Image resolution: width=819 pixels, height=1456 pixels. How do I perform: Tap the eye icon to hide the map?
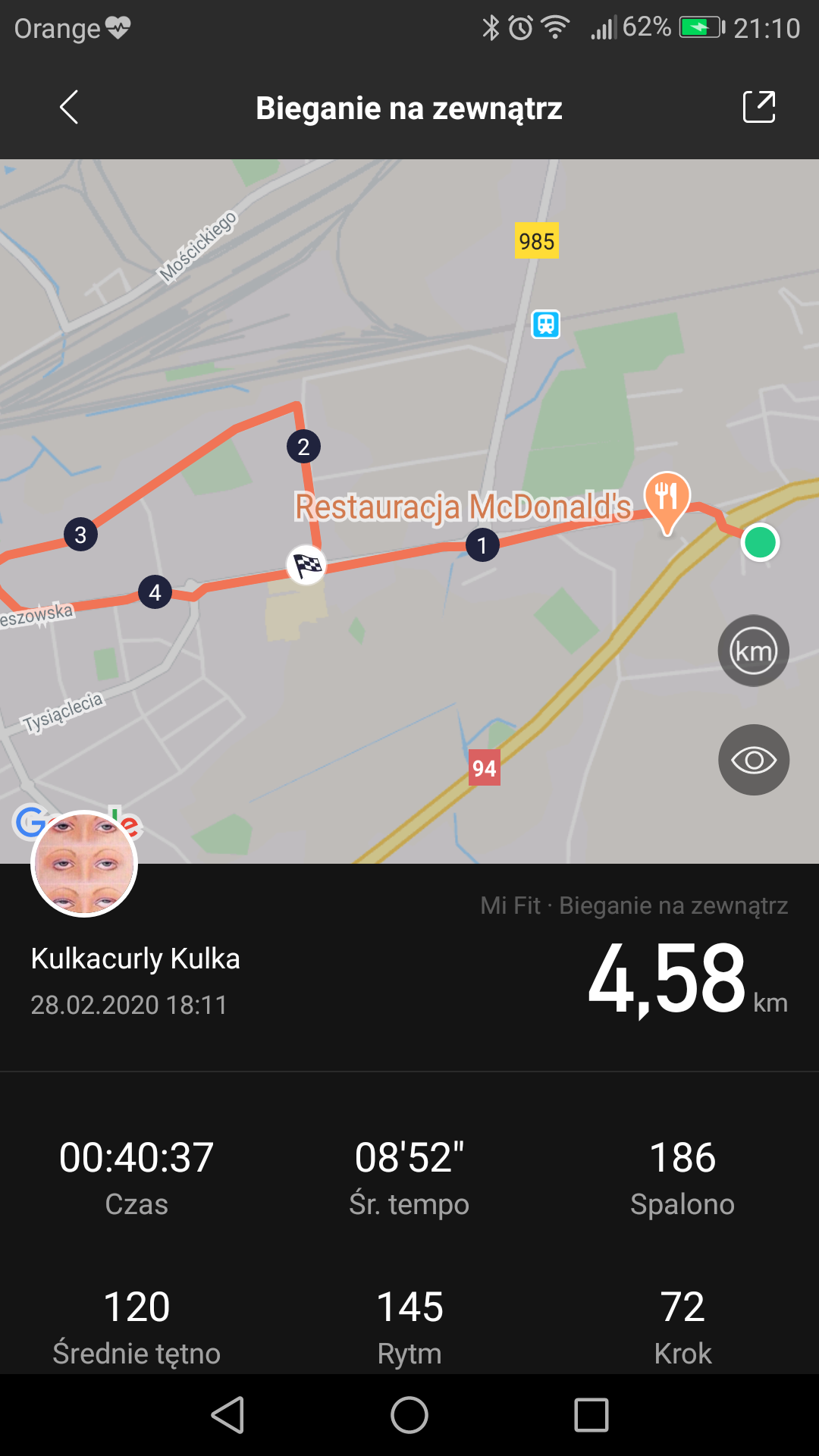754,760
